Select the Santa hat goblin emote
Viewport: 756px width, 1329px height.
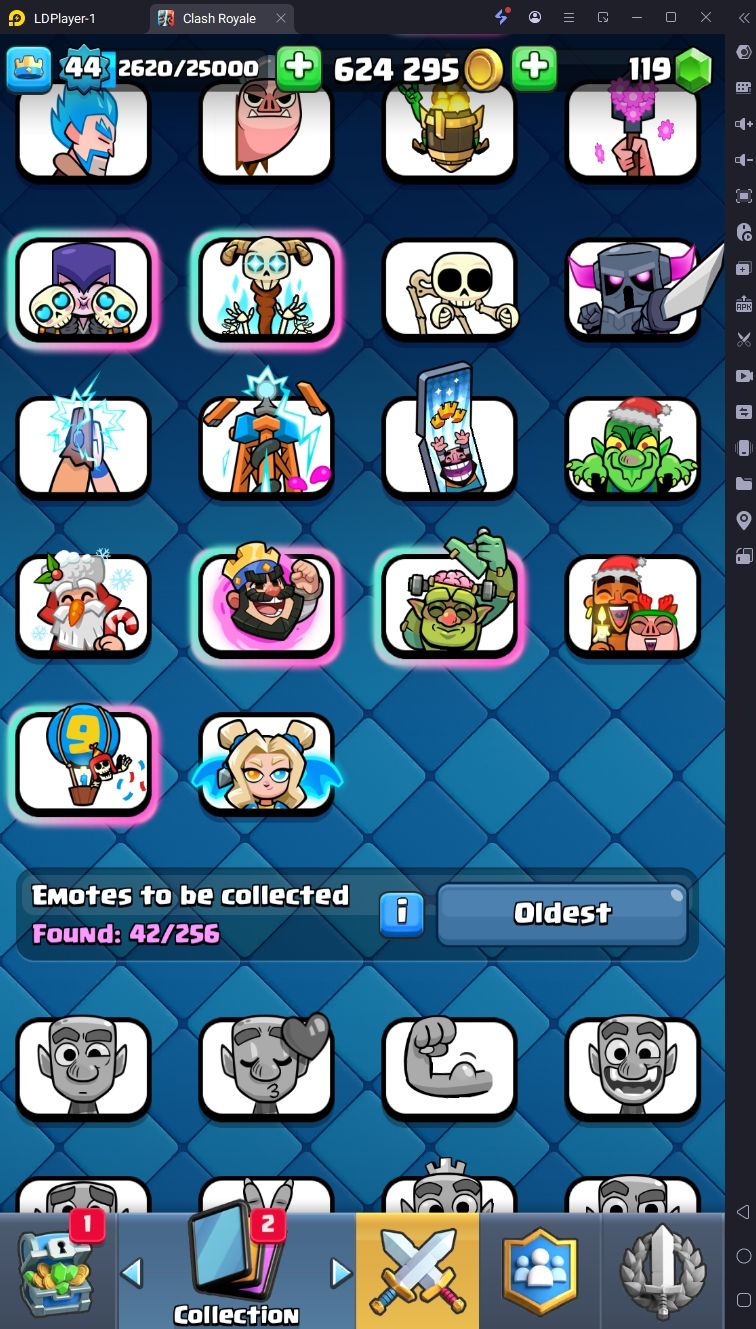(x=632, y=446)
